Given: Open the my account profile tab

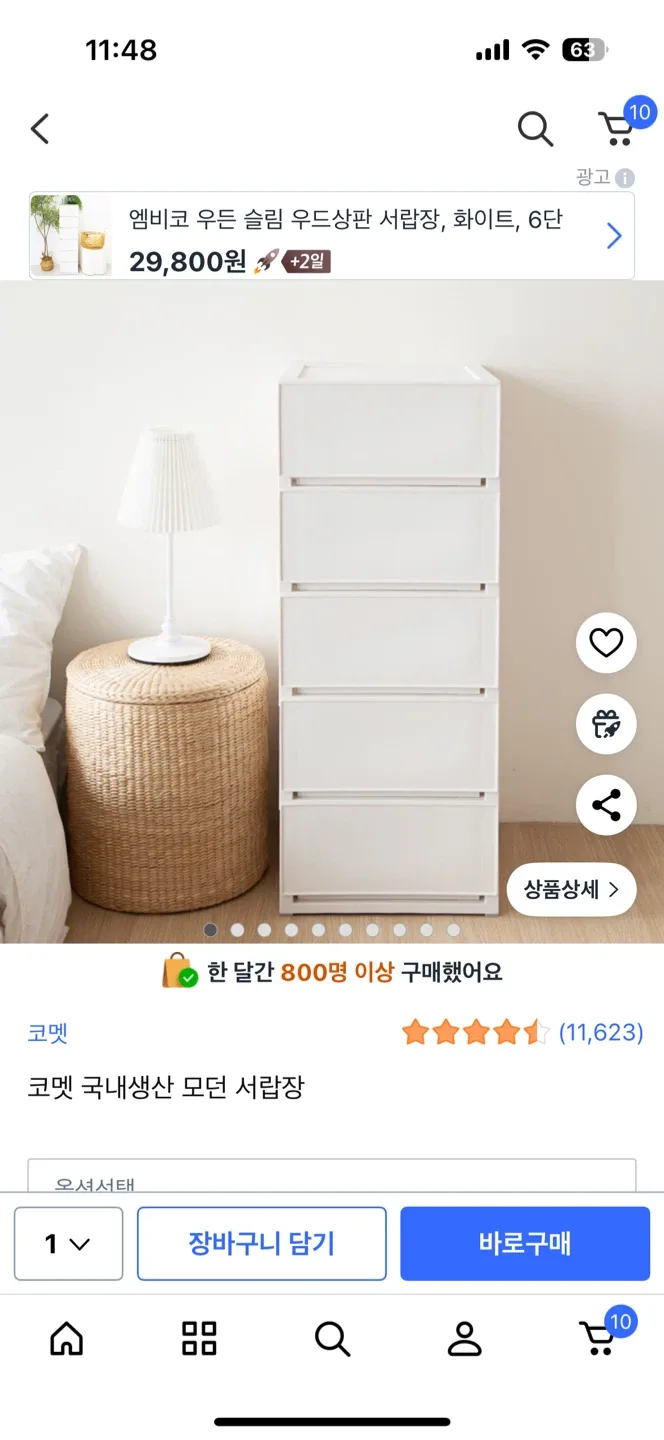Looking at the screenshot, I should (x=464, y=1338).
